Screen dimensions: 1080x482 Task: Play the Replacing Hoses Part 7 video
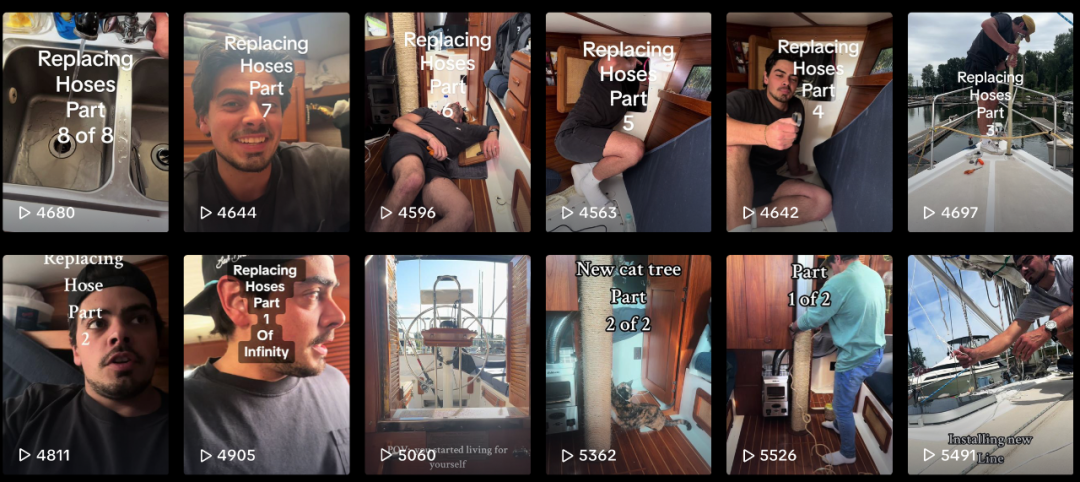[x=266, y=122]
